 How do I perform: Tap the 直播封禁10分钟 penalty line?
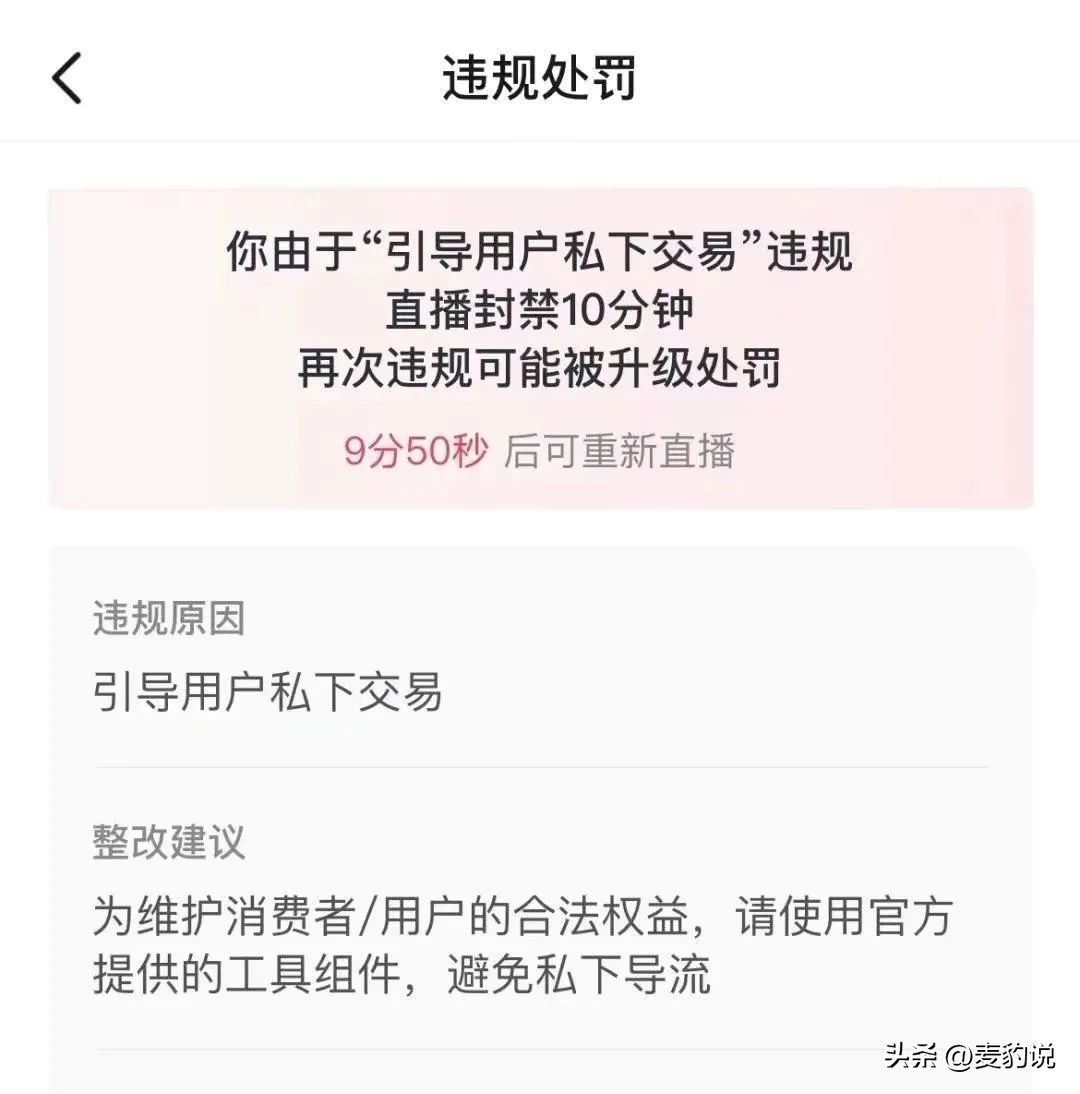click(x=540, y=309)
